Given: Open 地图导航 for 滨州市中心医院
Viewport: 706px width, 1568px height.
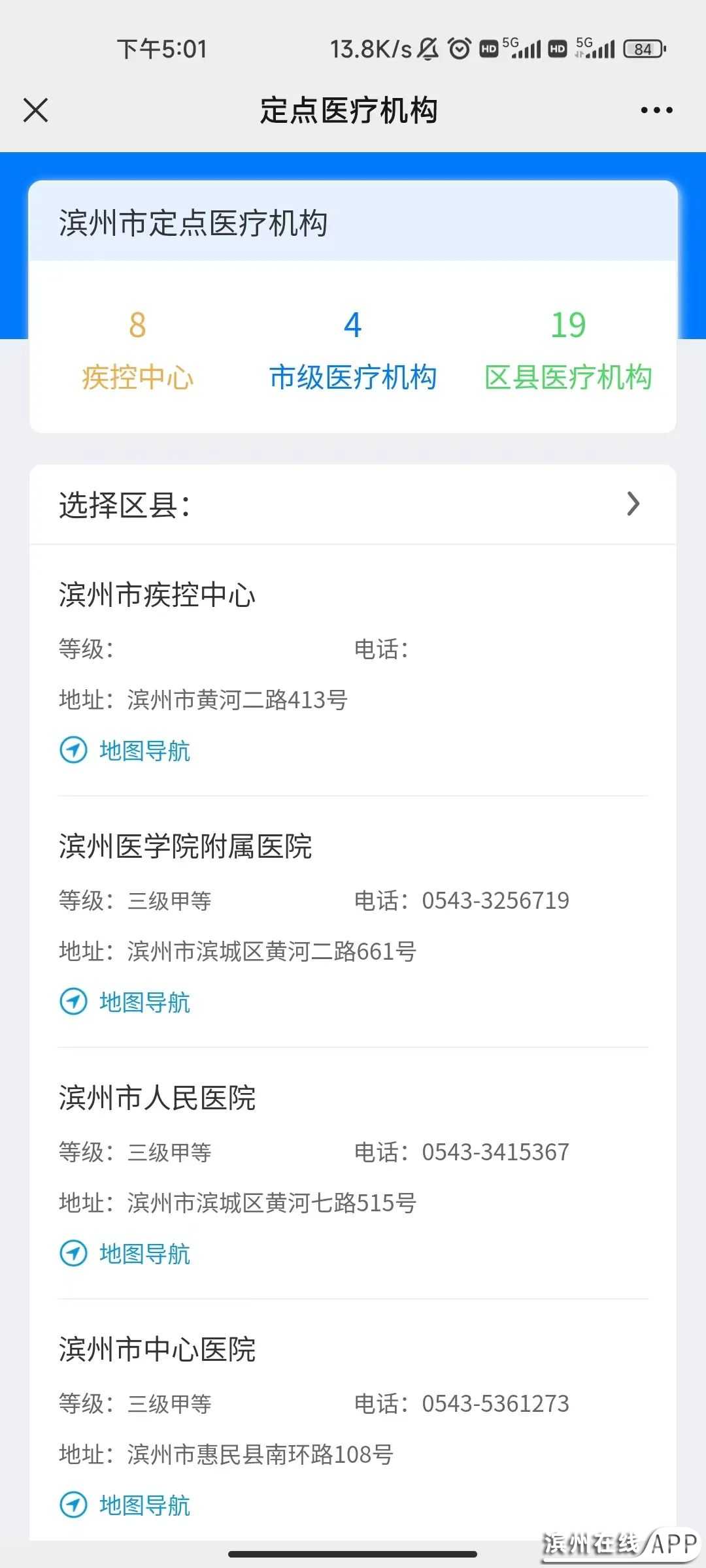Looking at the screenshot, I should click(126, 1505).
